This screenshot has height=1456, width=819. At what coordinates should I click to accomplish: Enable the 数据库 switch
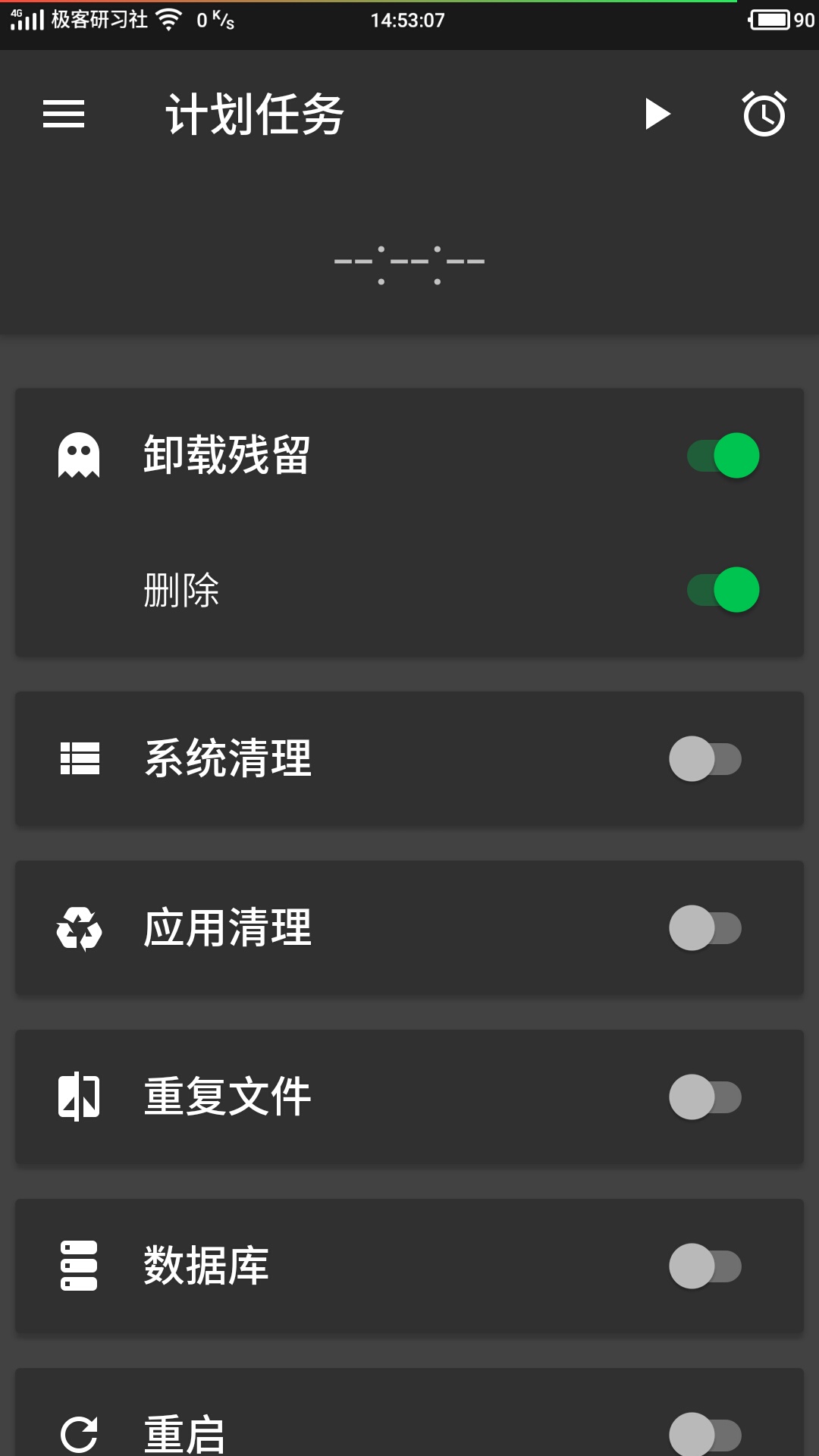[x=705, y=1266]
